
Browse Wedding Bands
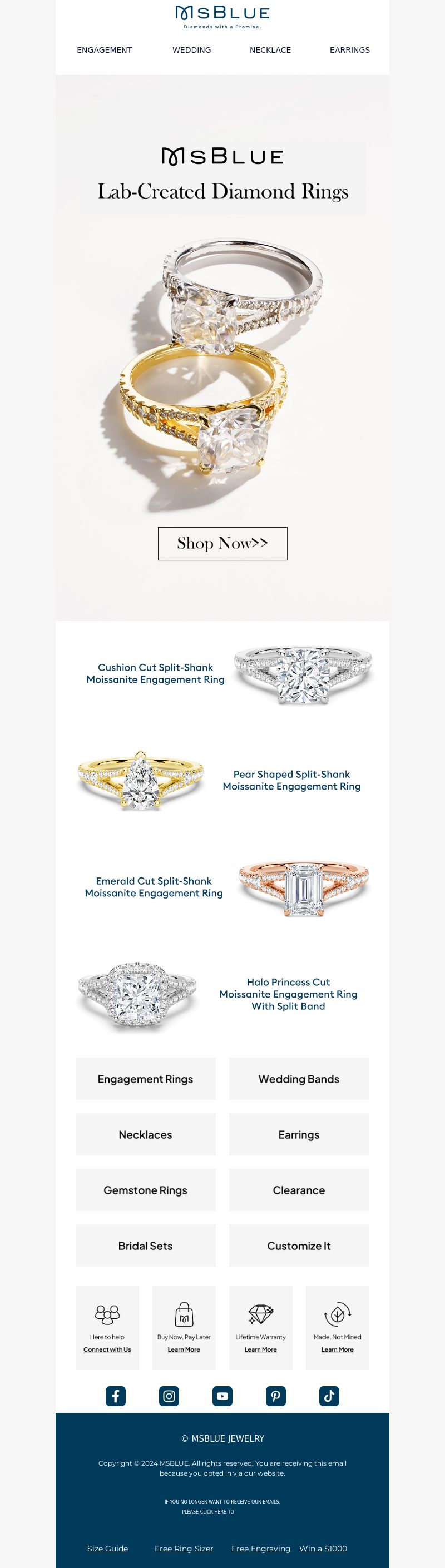[x=299, y=1079]
